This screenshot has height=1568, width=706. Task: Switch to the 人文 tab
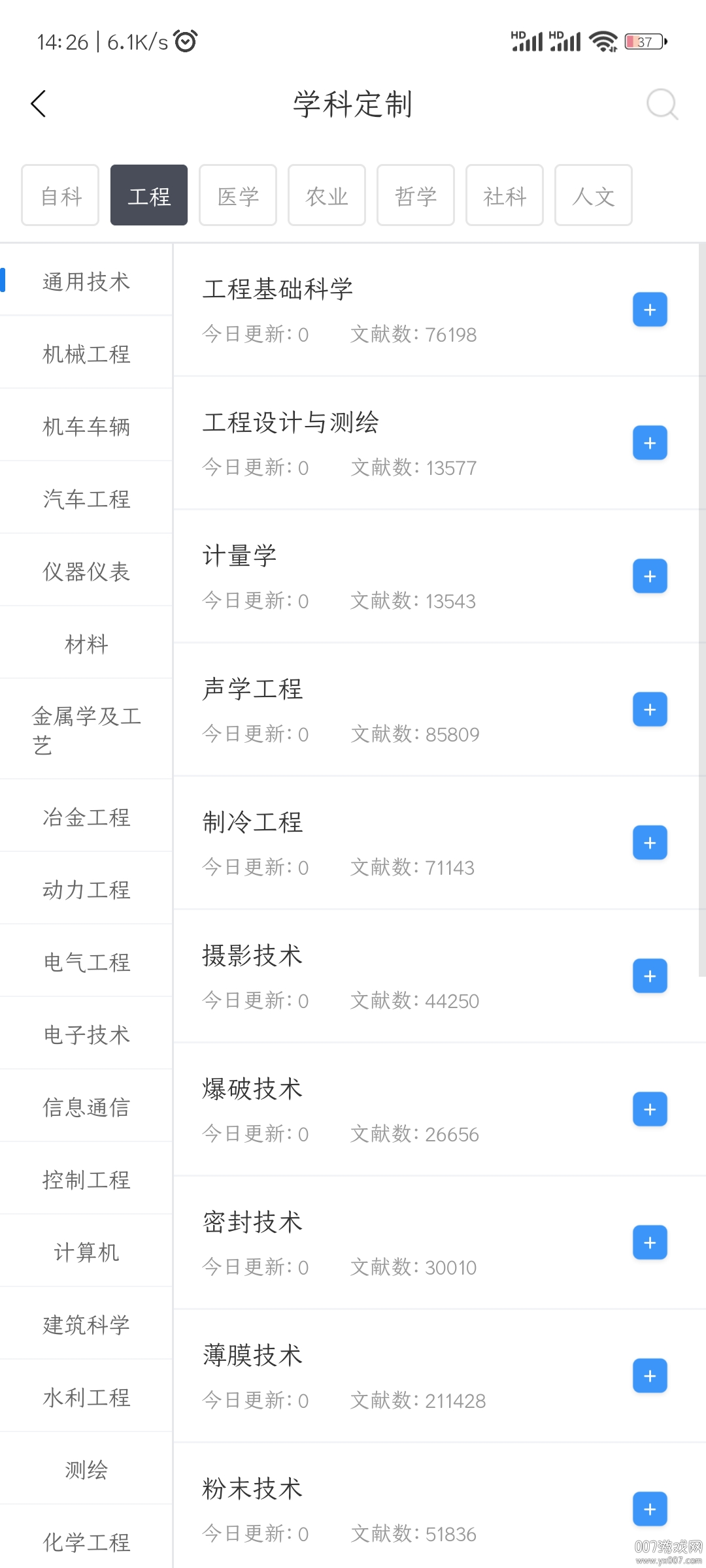click(x=593, y=195)
